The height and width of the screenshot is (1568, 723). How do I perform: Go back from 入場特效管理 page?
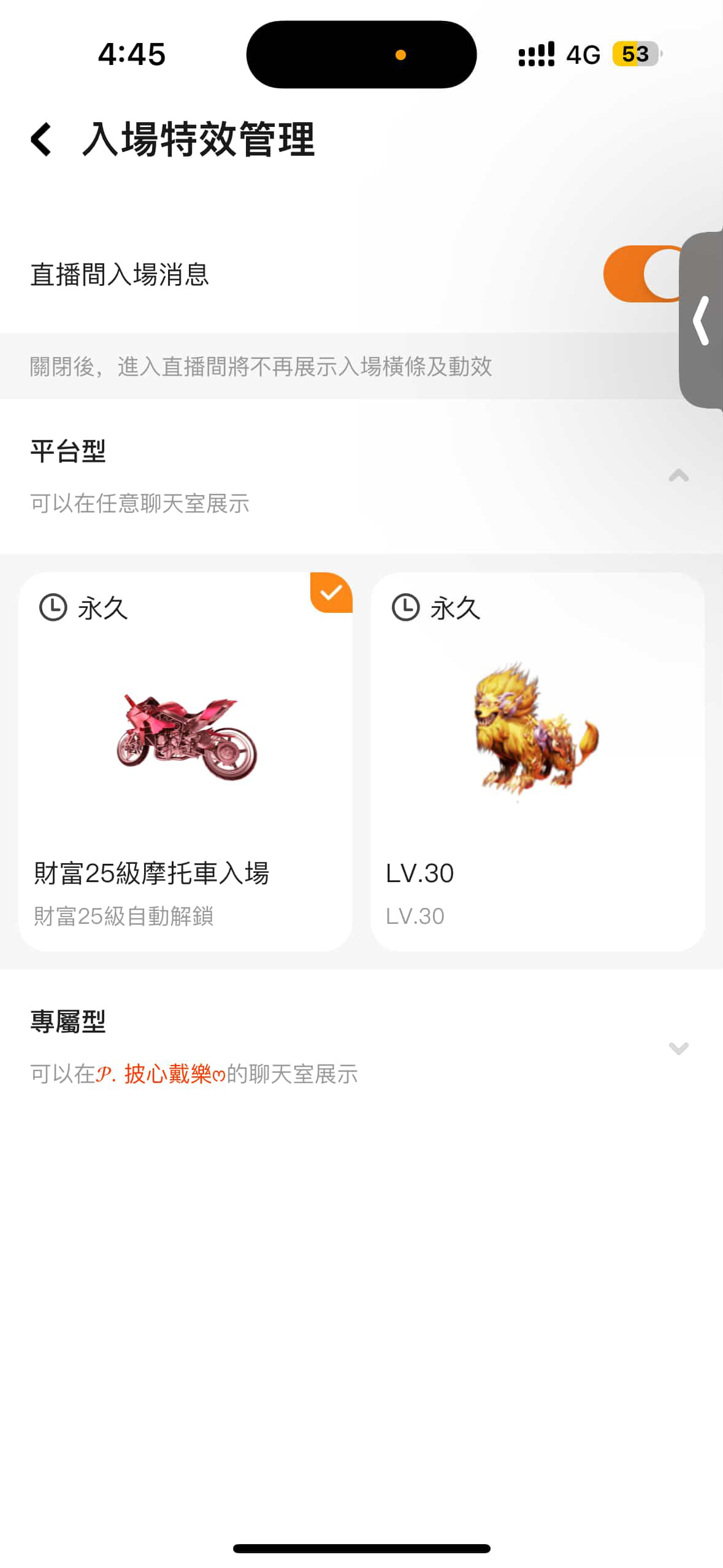[x=41, y=139]
